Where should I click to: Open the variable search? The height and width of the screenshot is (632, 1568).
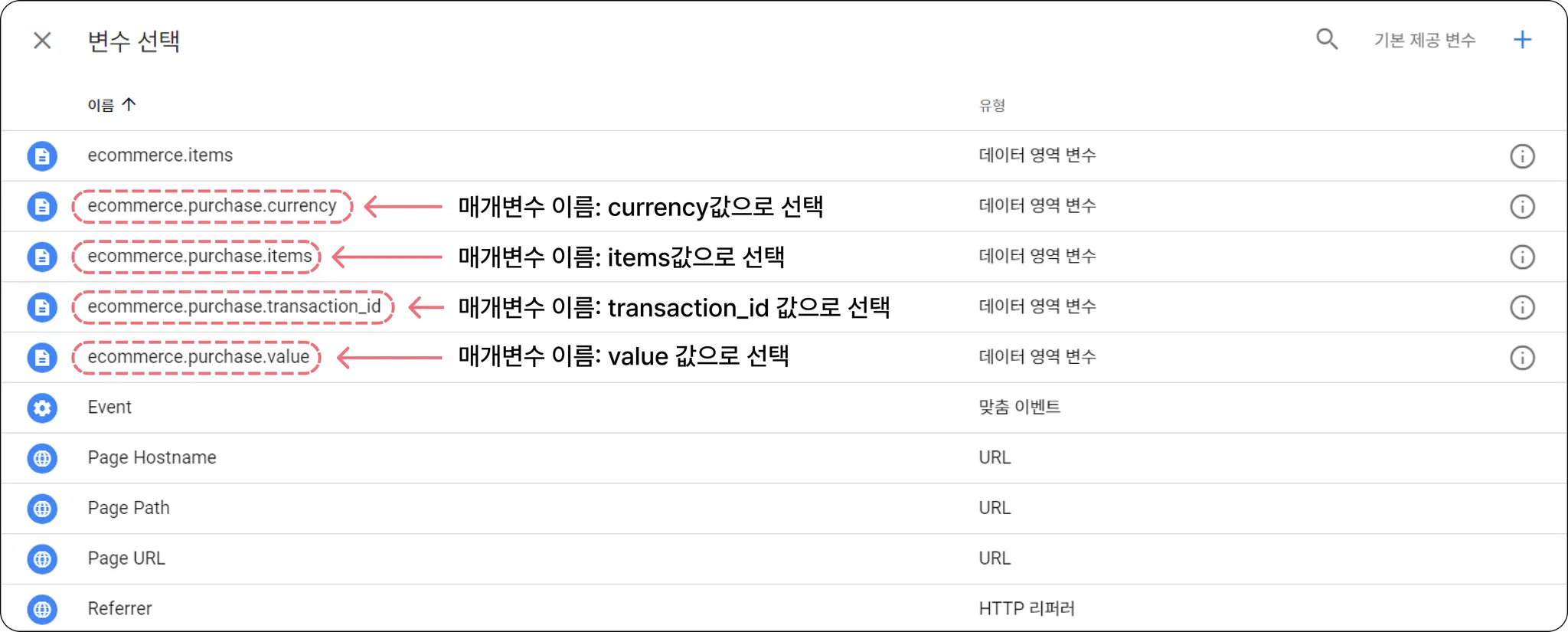pos(1327,39)
